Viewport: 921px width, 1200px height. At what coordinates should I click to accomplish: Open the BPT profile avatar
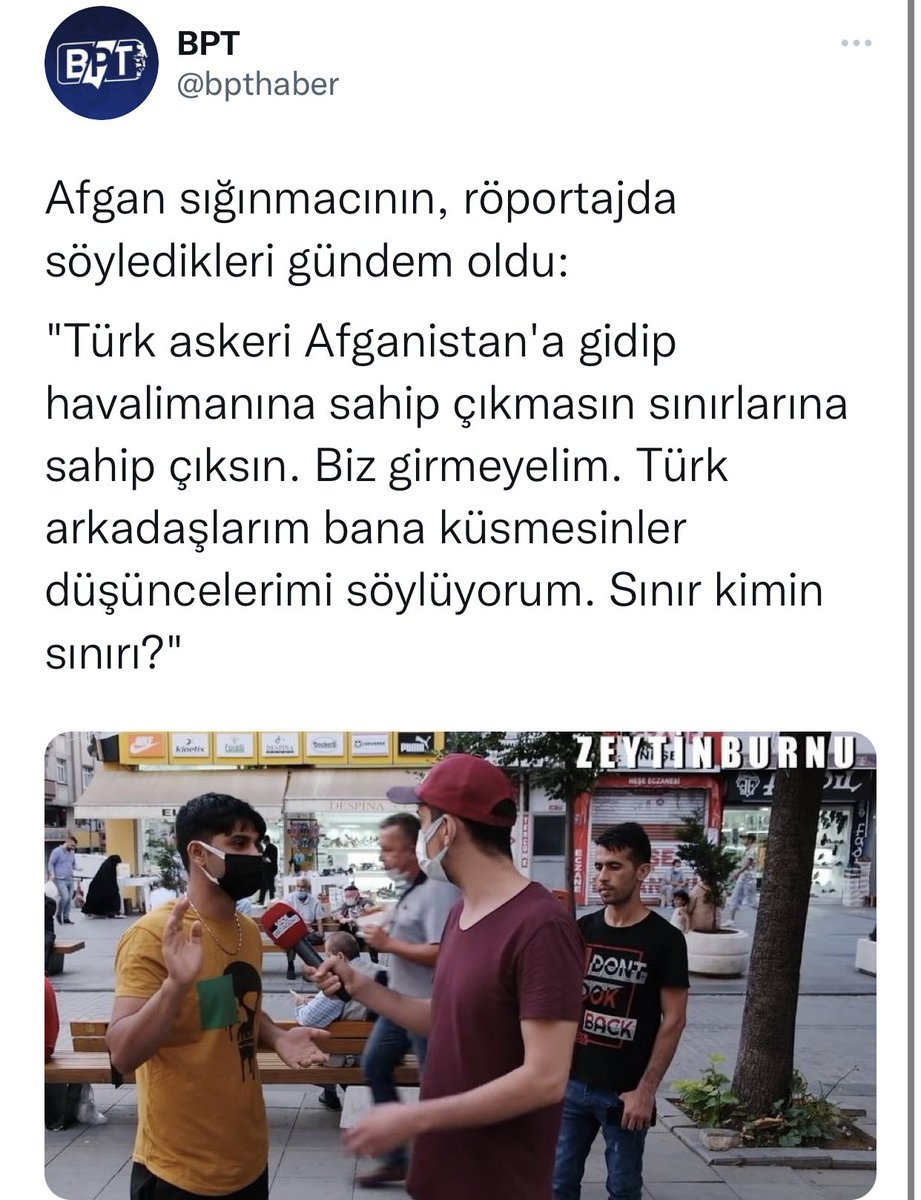tap(101, 62)
